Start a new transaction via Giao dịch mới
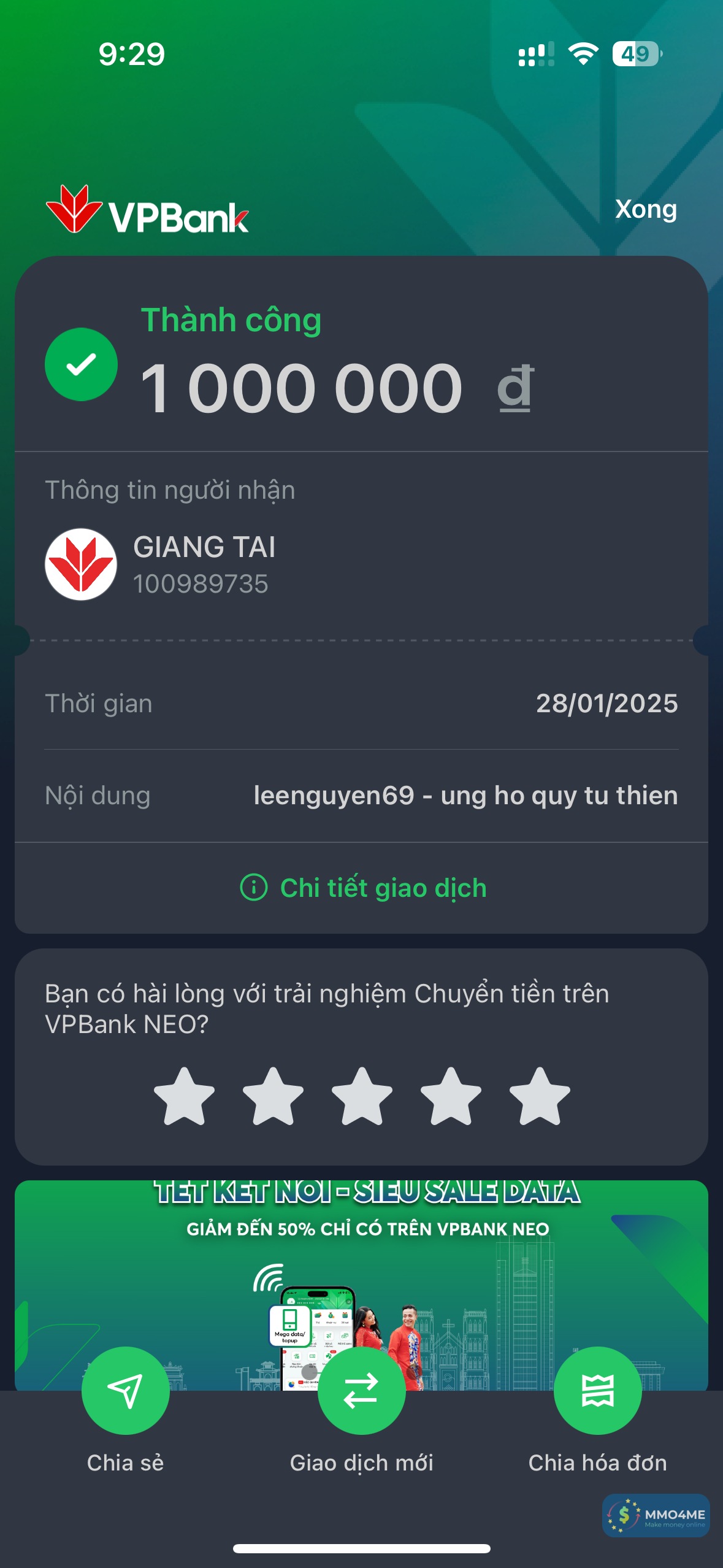This screenshot has width=723, height=1568. (361, 1391)
